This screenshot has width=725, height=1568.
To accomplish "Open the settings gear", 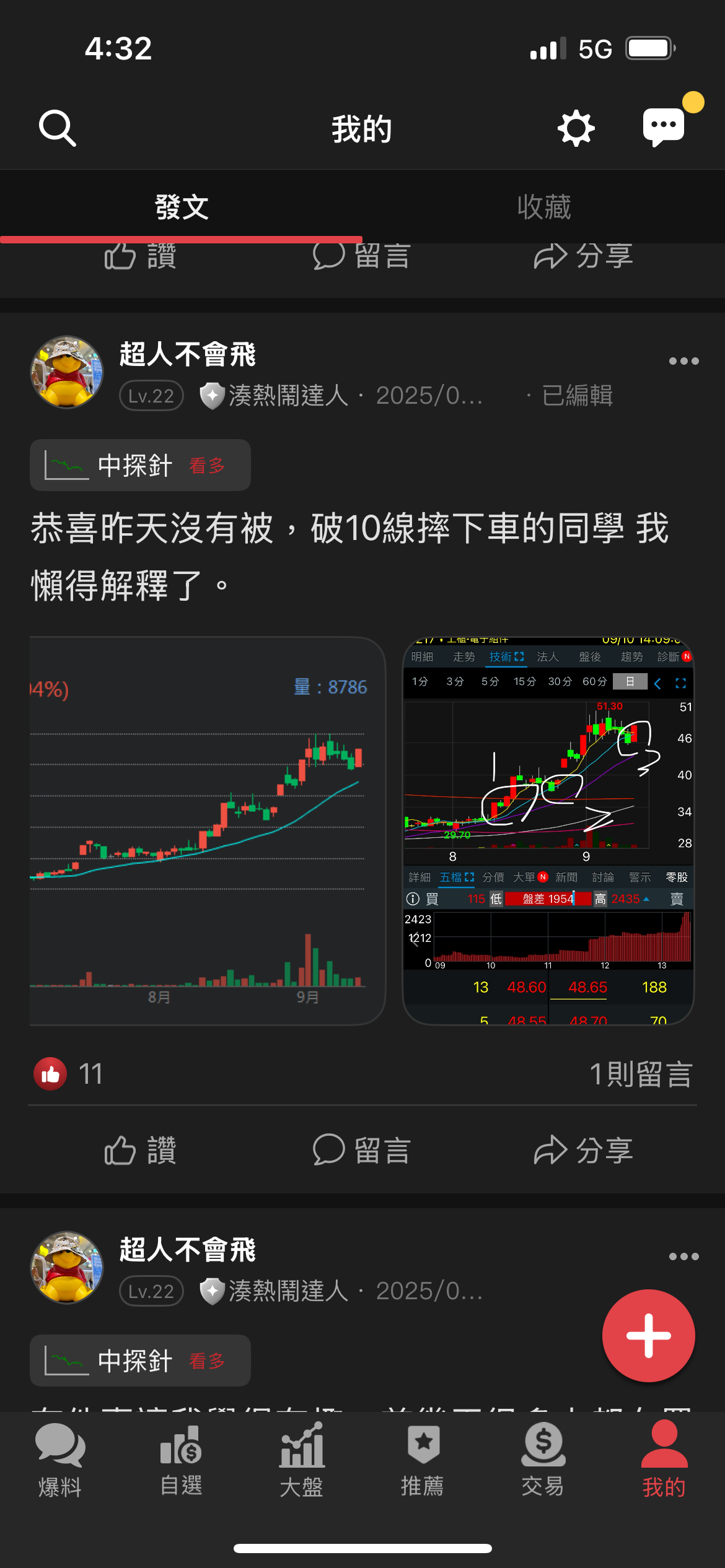I will point(576,128).
